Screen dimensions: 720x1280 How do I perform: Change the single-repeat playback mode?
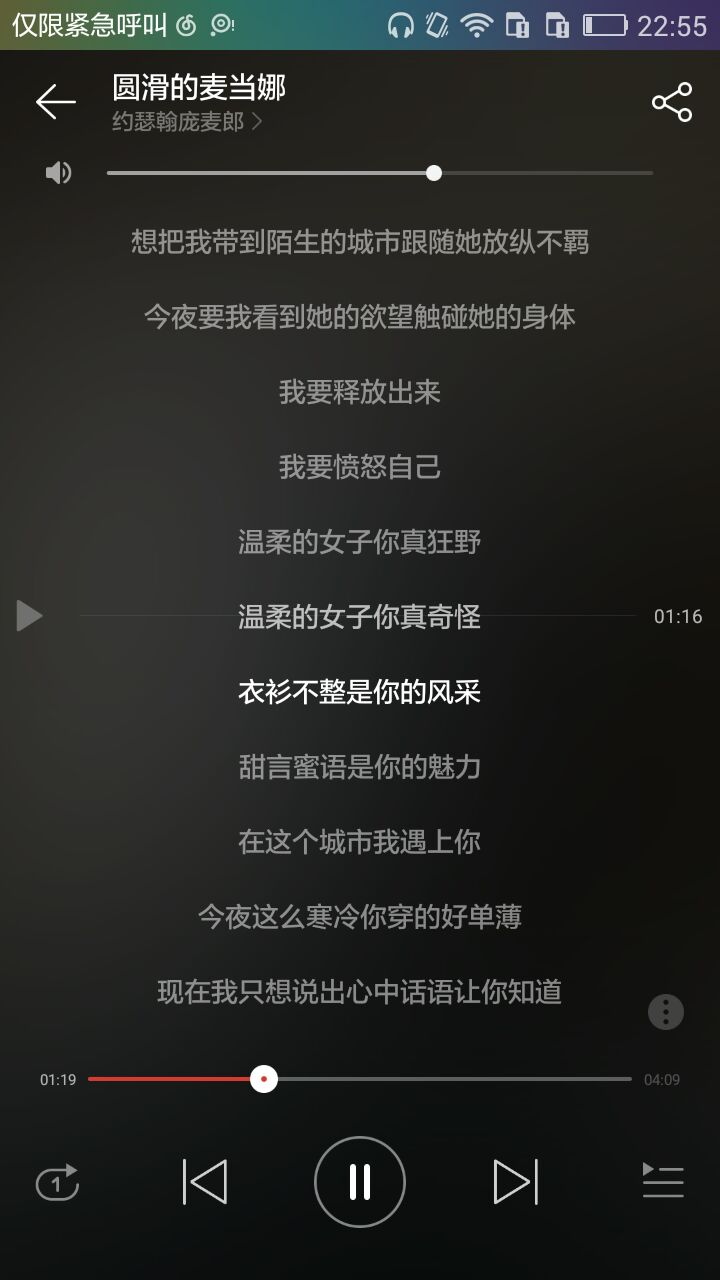tap(57, 1183)
